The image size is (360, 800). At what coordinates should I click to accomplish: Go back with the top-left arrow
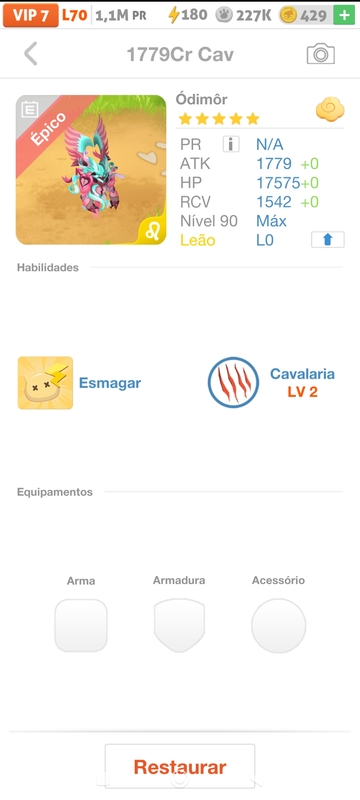(x=31, y=54)
